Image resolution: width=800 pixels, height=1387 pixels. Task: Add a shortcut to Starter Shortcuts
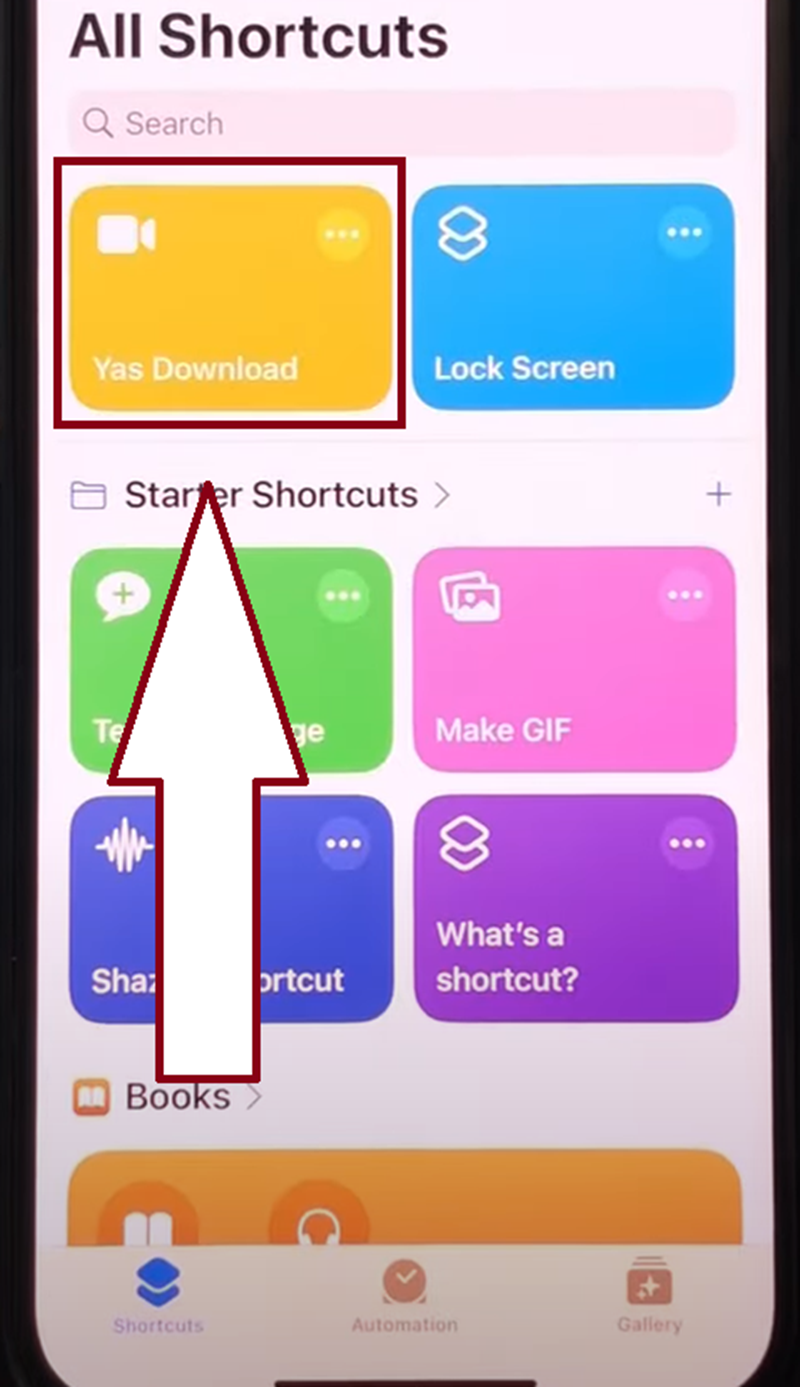pos(718,494)
